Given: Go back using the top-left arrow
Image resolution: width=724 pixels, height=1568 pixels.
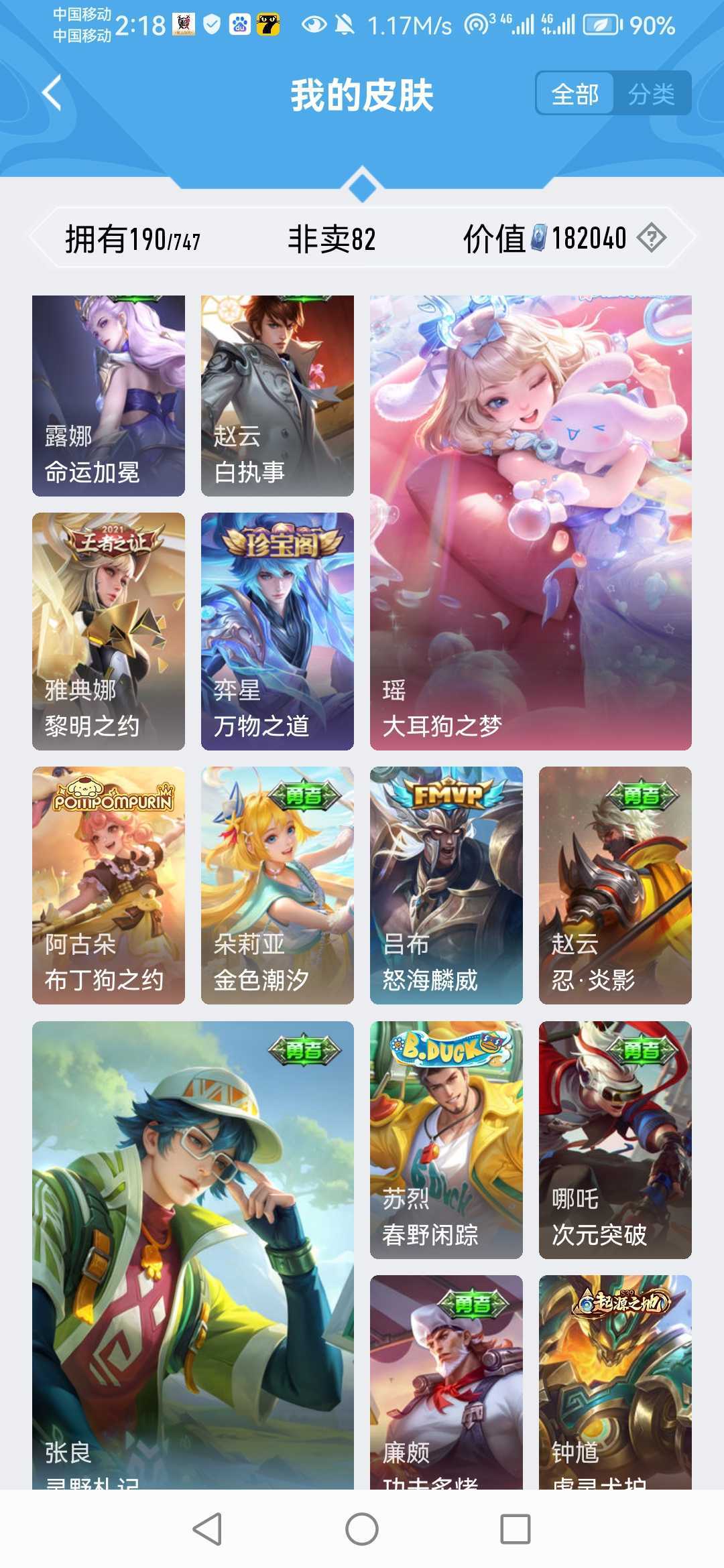Looking at the screenshot, I should [x=52, y=93].
